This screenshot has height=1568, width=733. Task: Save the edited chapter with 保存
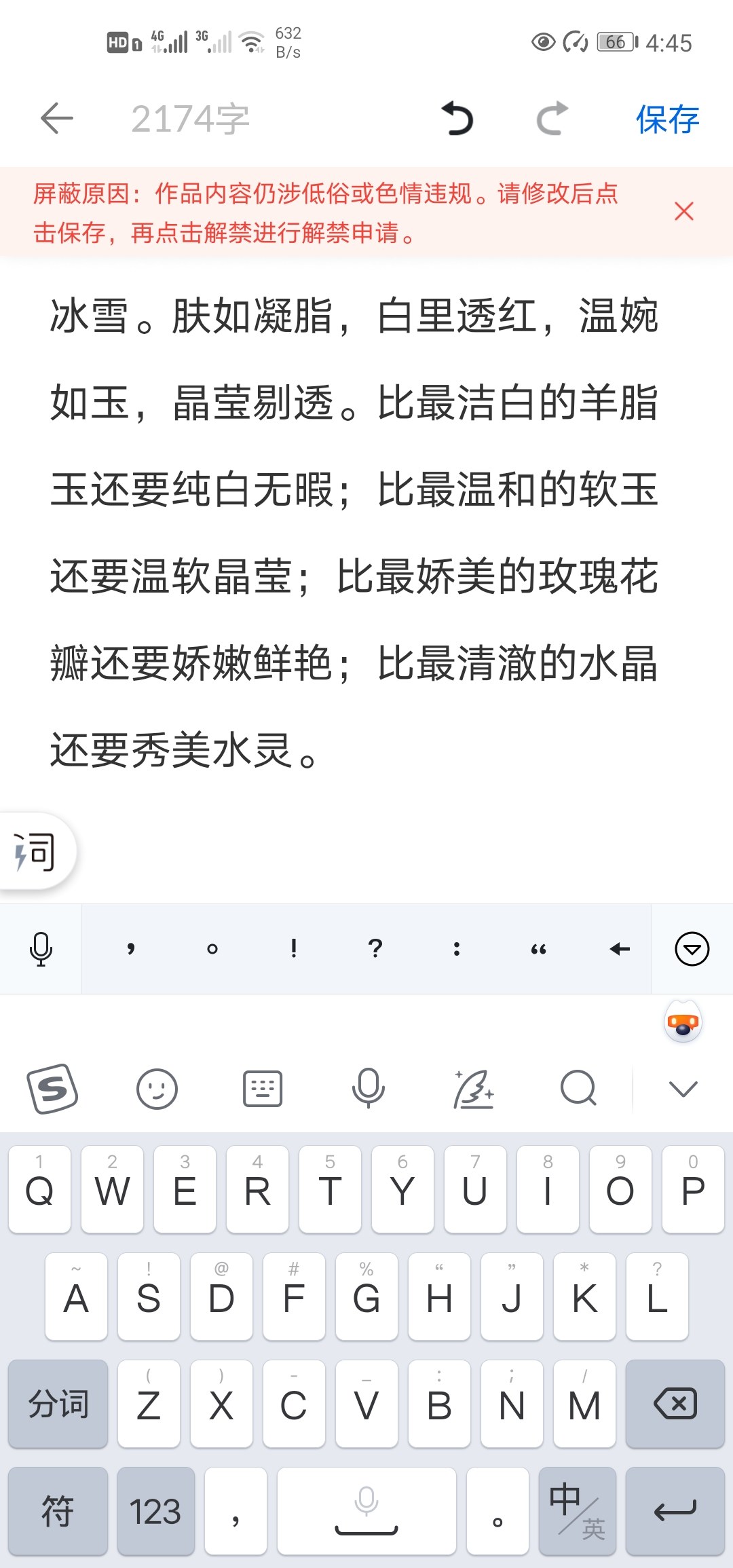pyautogui.click(x=666, y=120)
